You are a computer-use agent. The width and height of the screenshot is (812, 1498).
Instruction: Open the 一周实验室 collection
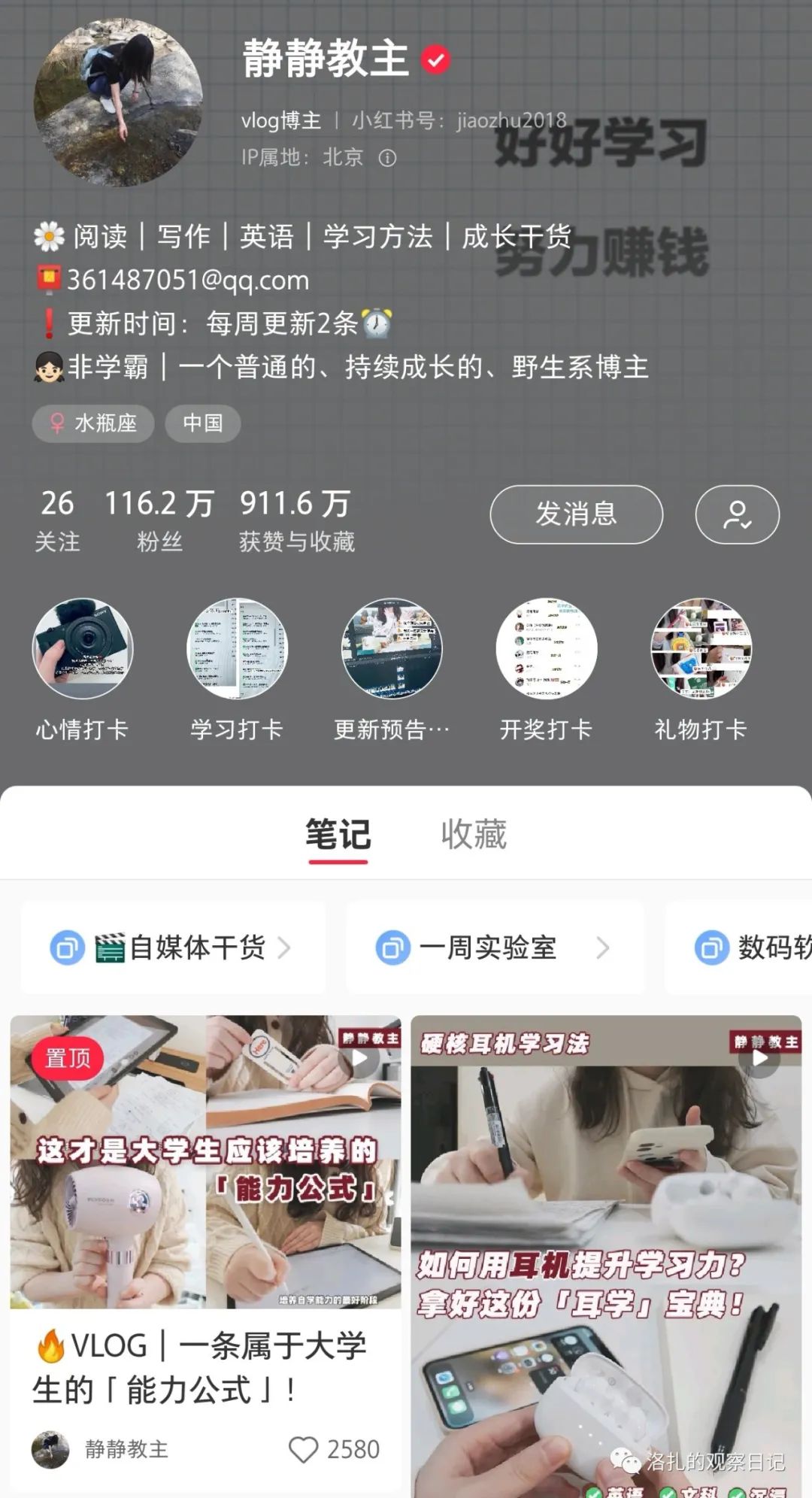point(495,948)
